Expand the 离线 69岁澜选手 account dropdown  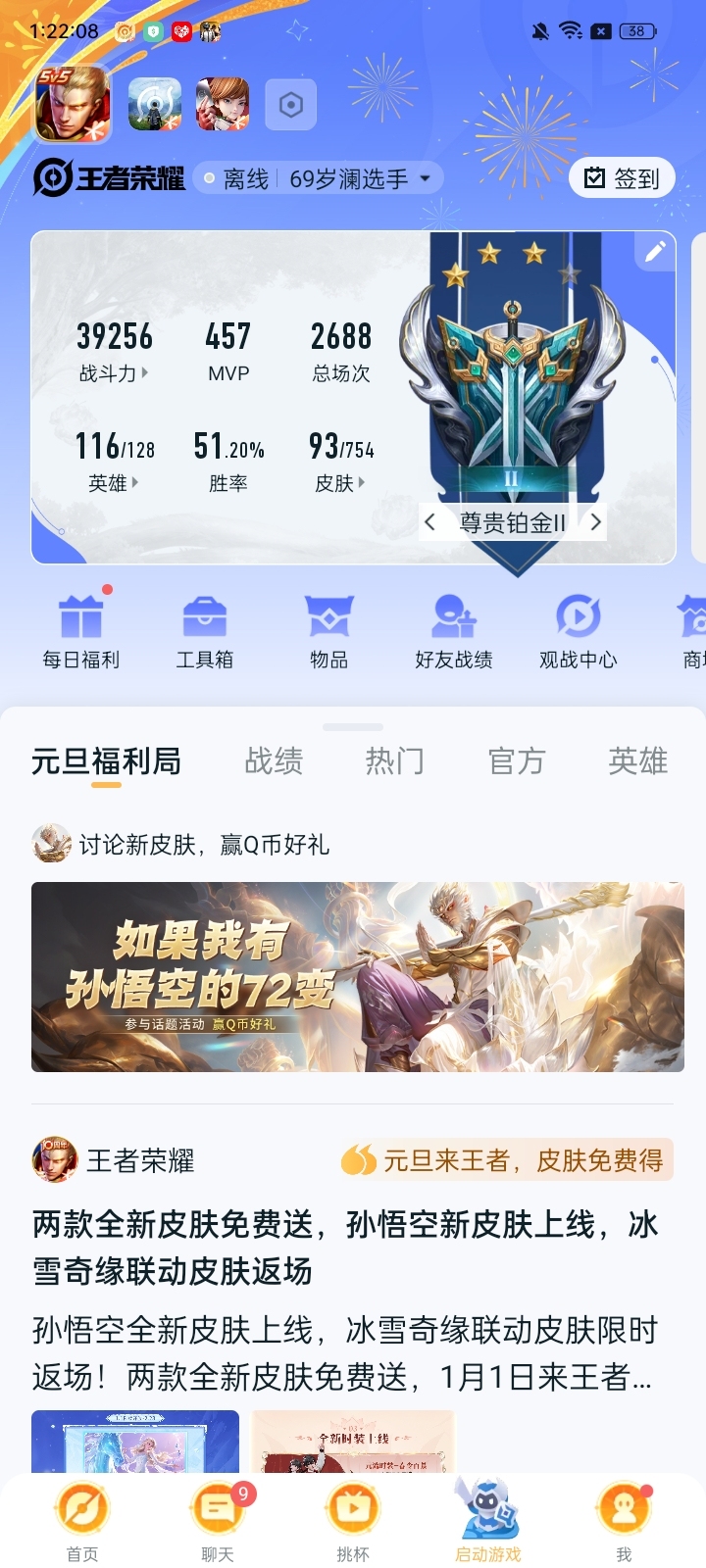[x=319, y=178]
